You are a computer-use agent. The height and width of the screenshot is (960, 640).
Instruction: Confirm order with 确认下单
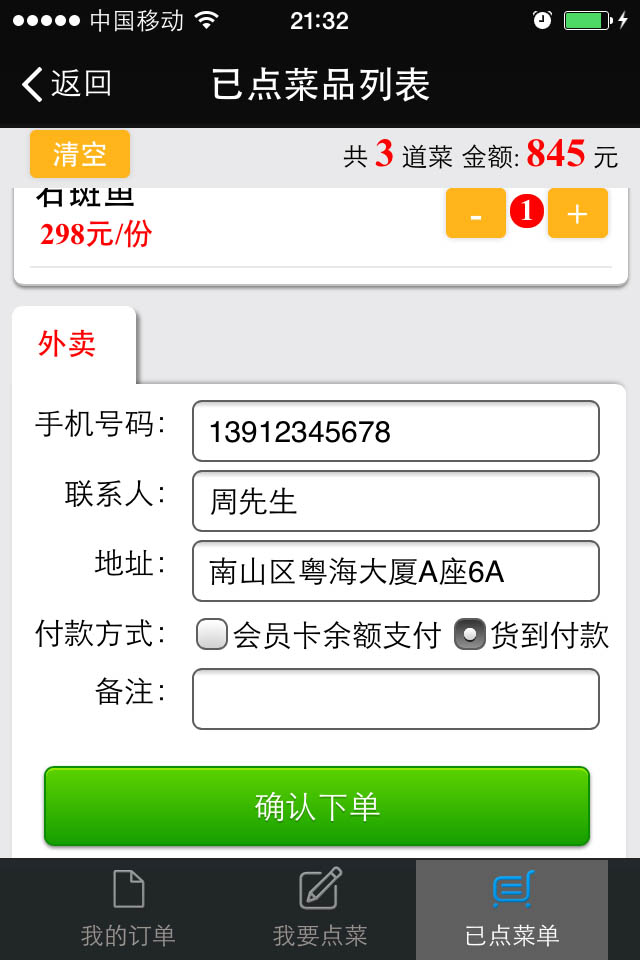tap(317, 806)
